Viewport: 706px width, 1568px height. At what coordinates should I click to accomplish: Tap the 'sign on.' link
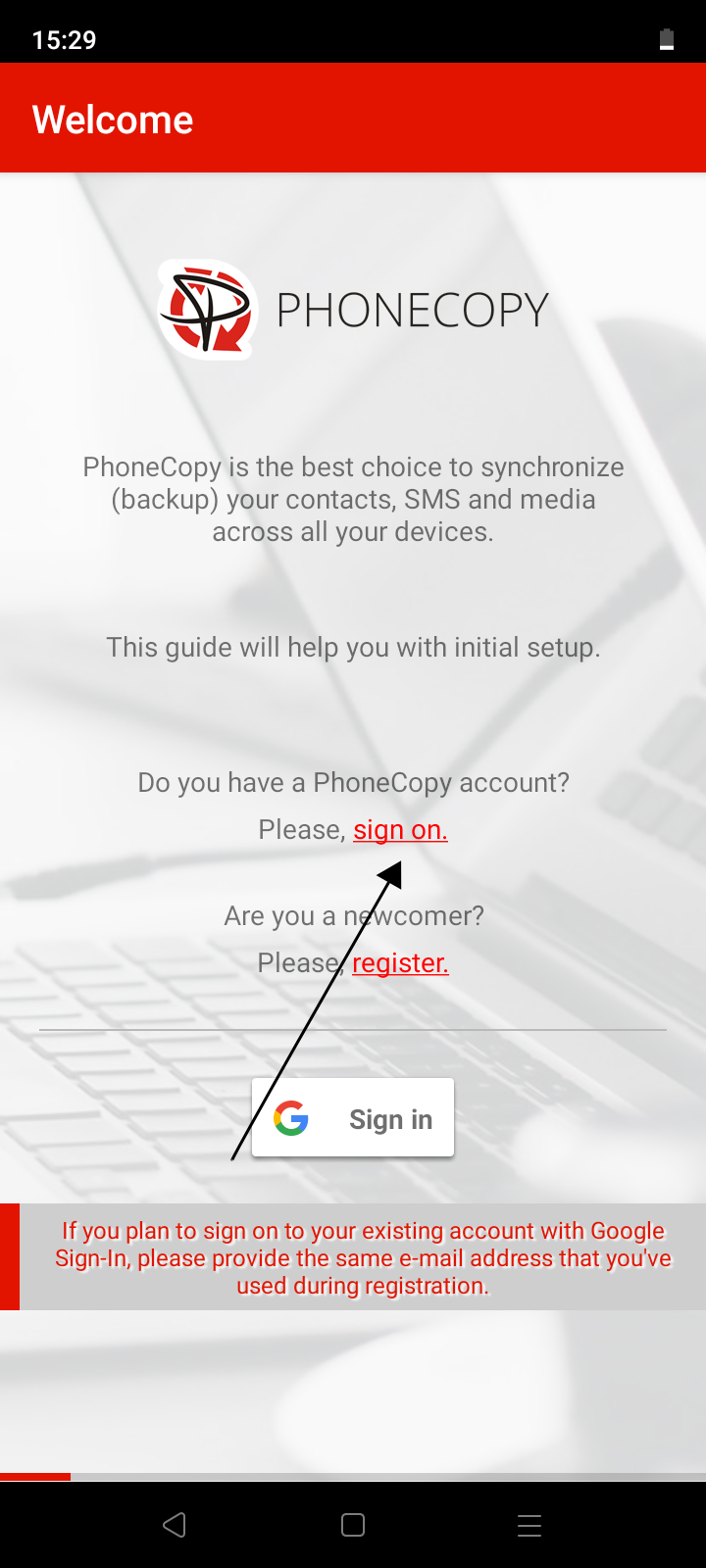[x=400, y=830]
